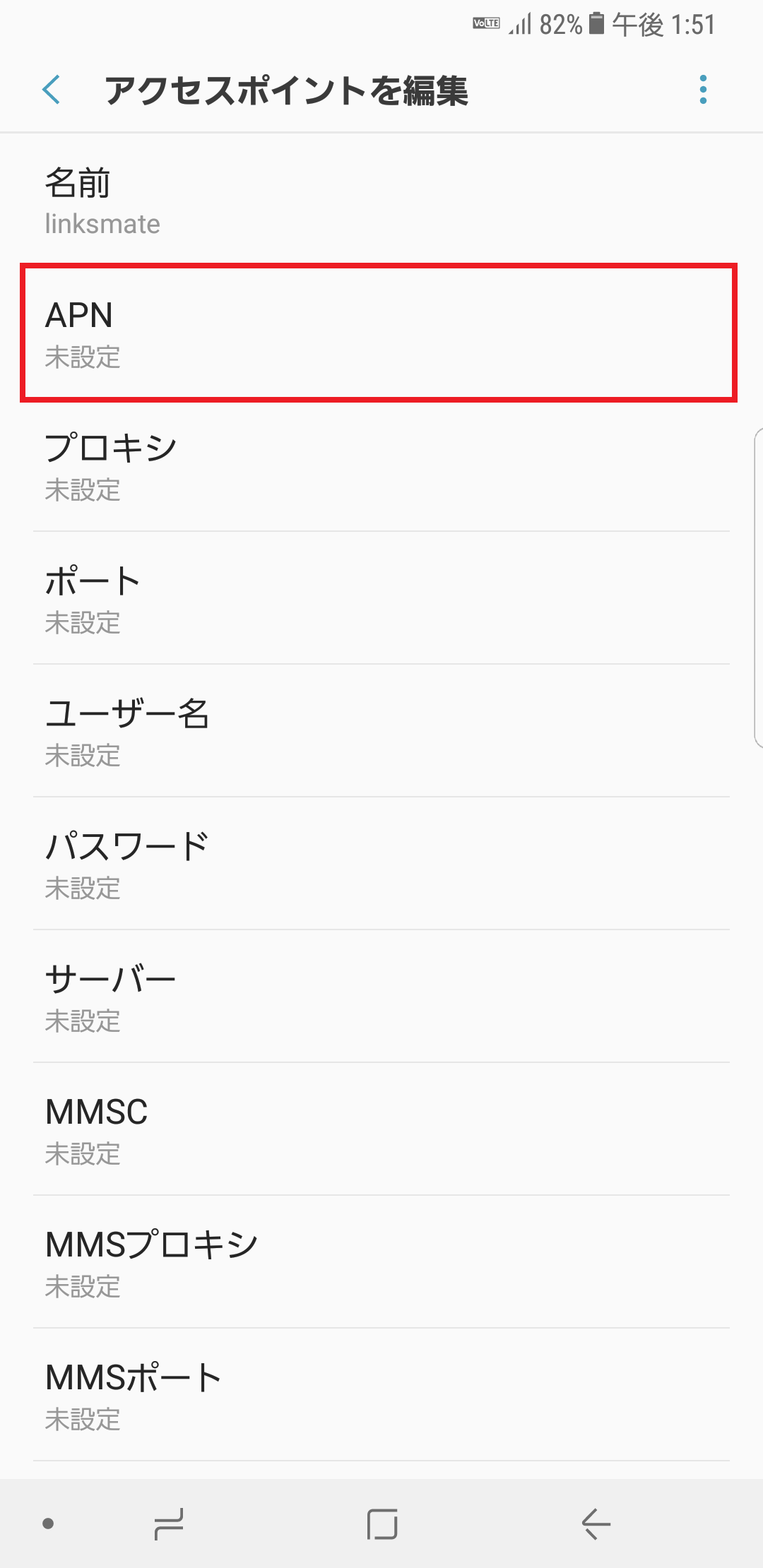Open the ポート field to edit
Viewport: 763px width, 1568px height.
click(381, 599)
